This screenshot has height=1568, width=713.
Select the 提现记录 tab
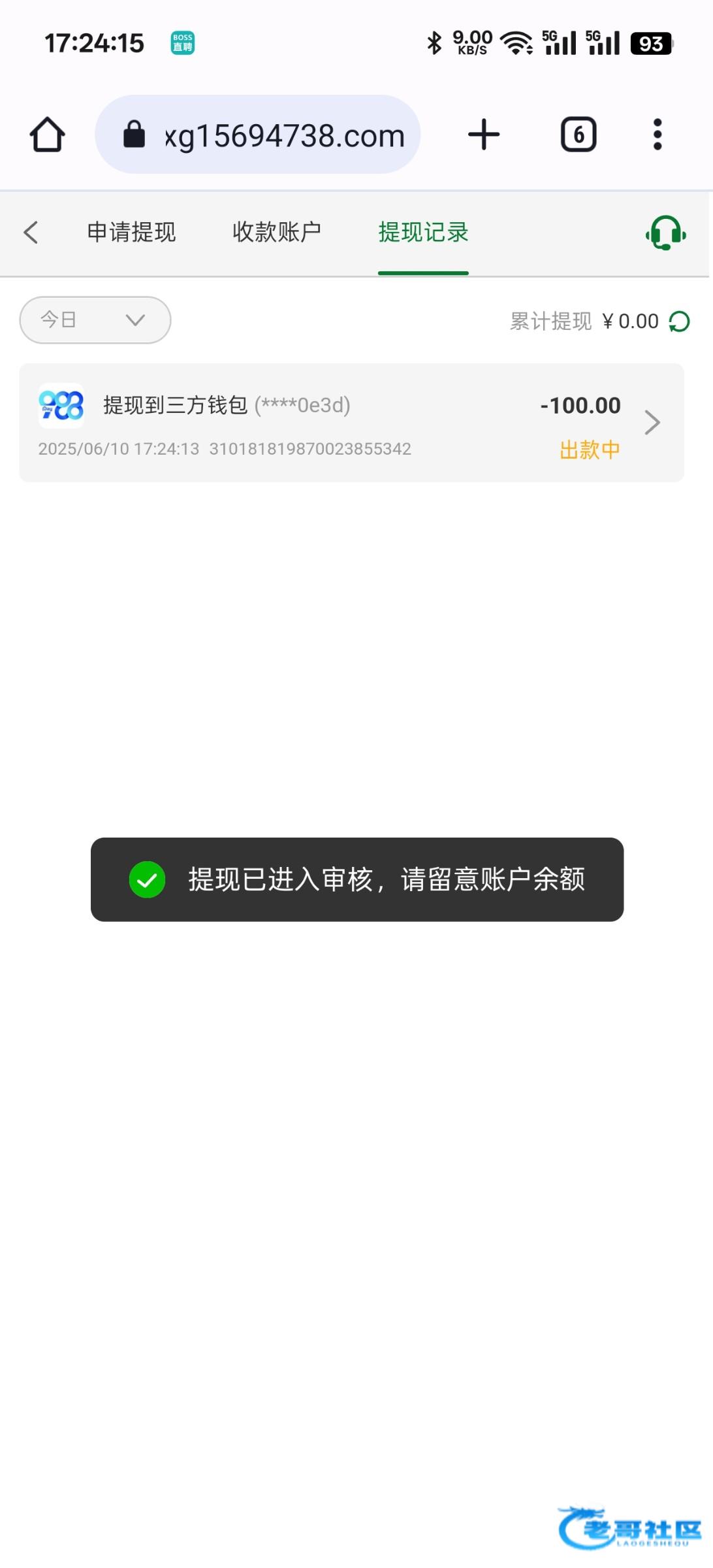423,232
